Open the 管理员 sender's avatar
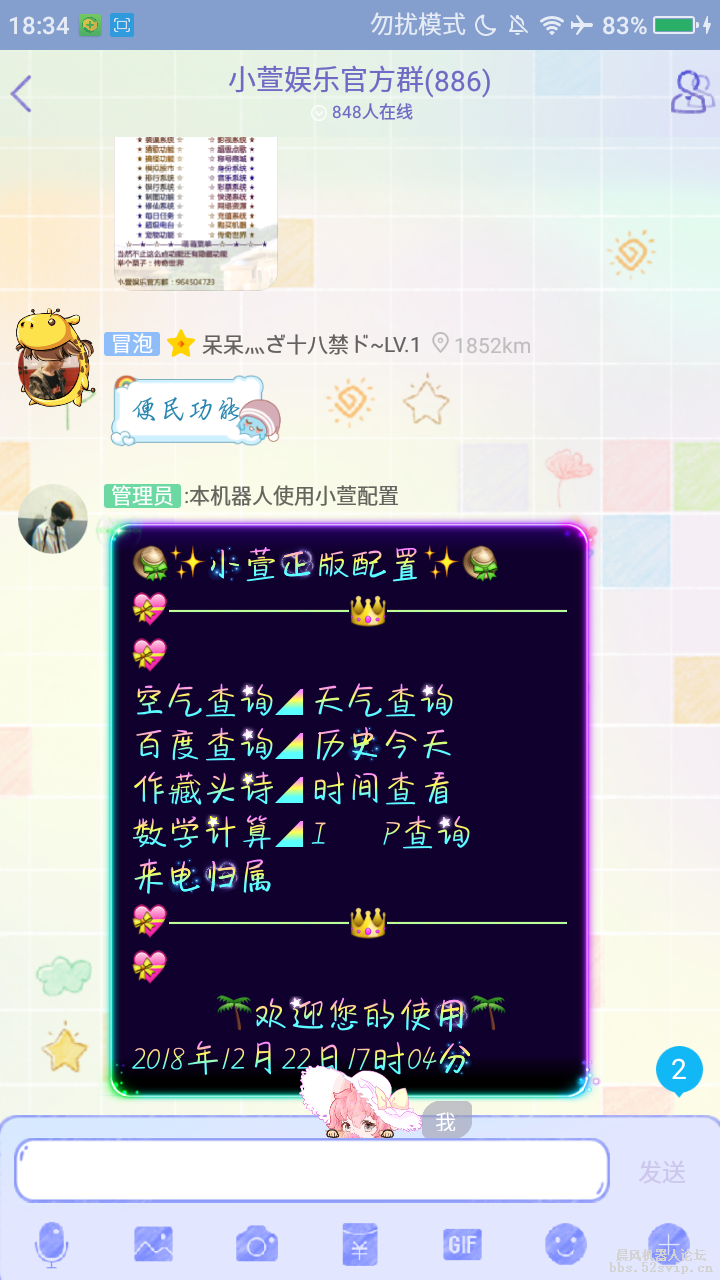 53,518
